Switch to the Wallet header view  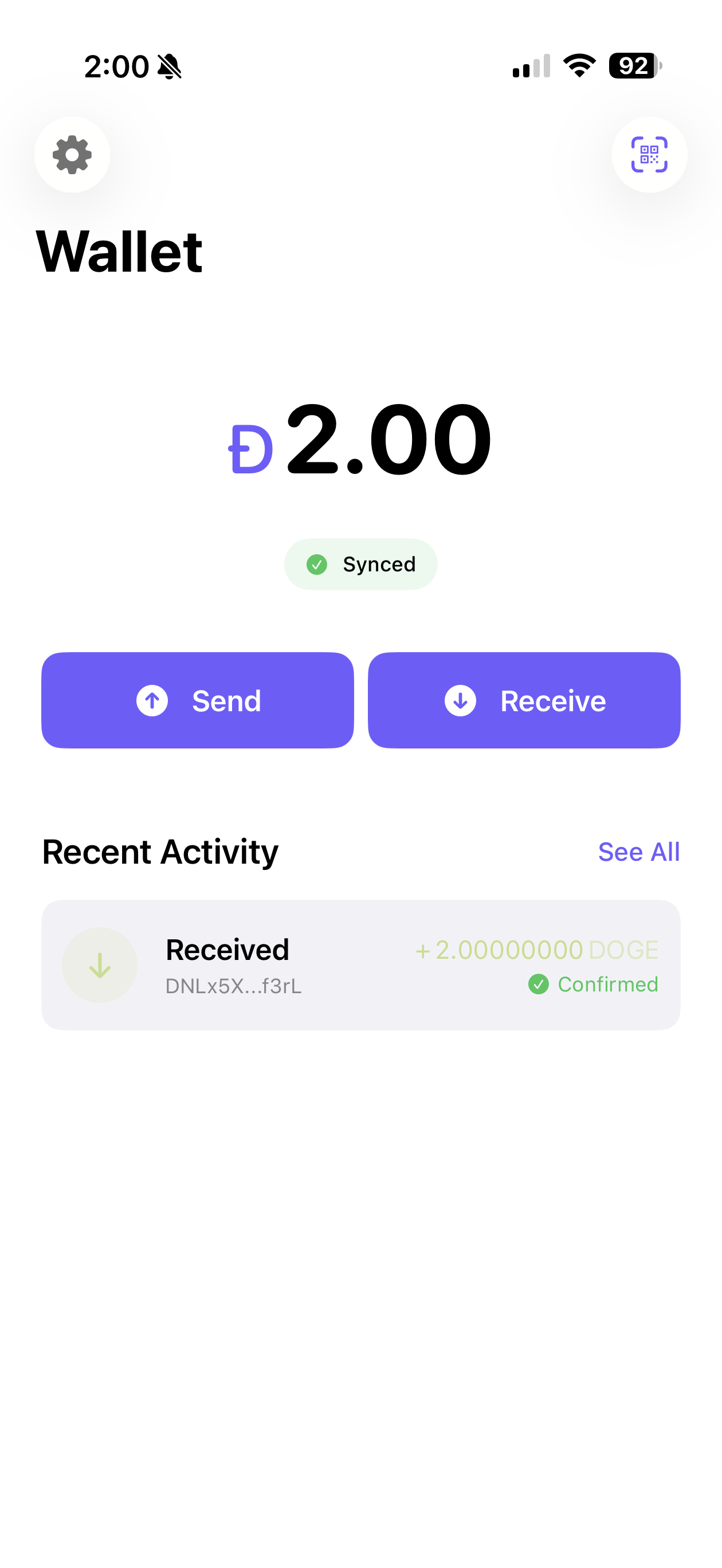pos(119,251)
